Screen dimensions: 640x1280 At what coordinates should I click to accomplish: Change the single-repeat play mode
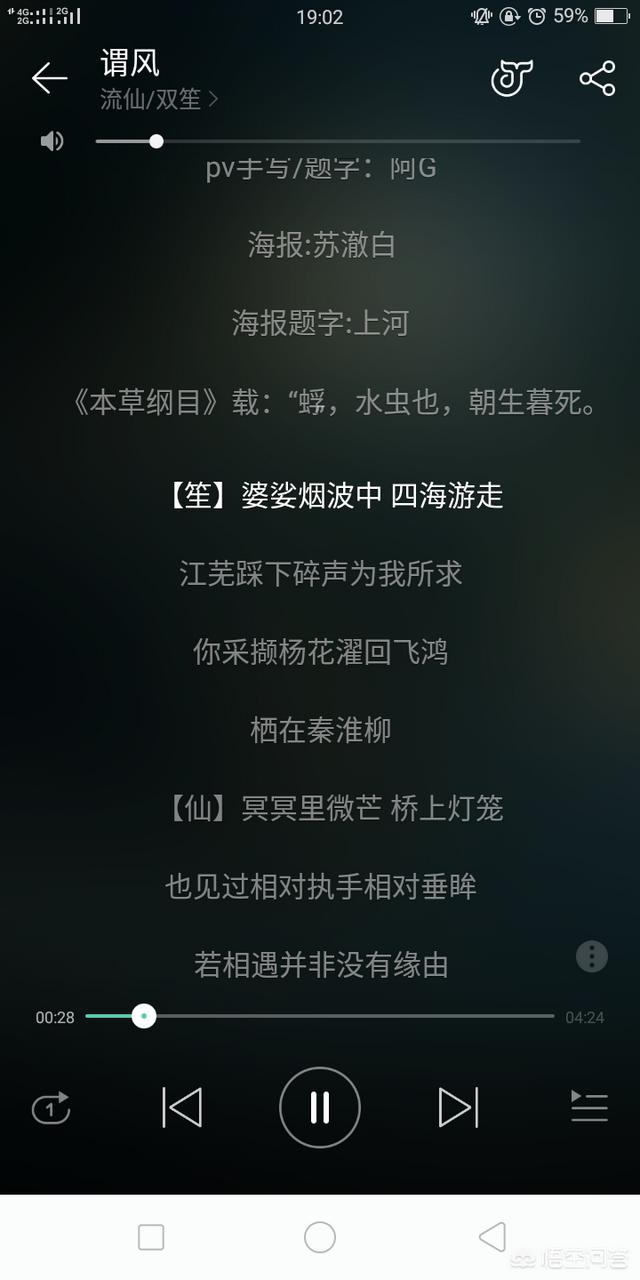tap(51, 1108)
